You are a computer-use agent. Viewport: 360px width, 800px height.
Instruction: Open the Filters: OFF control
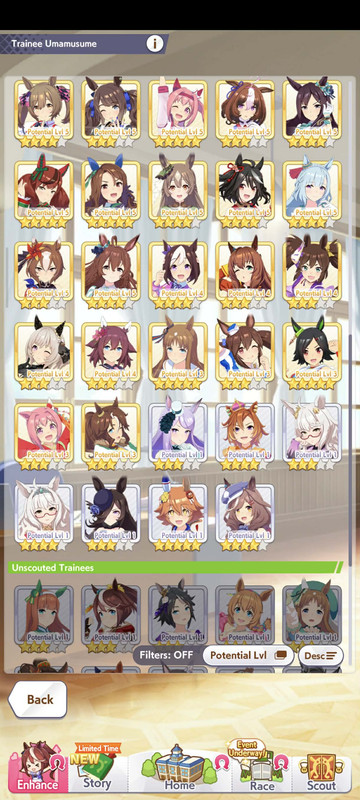[x=165, y=655]
